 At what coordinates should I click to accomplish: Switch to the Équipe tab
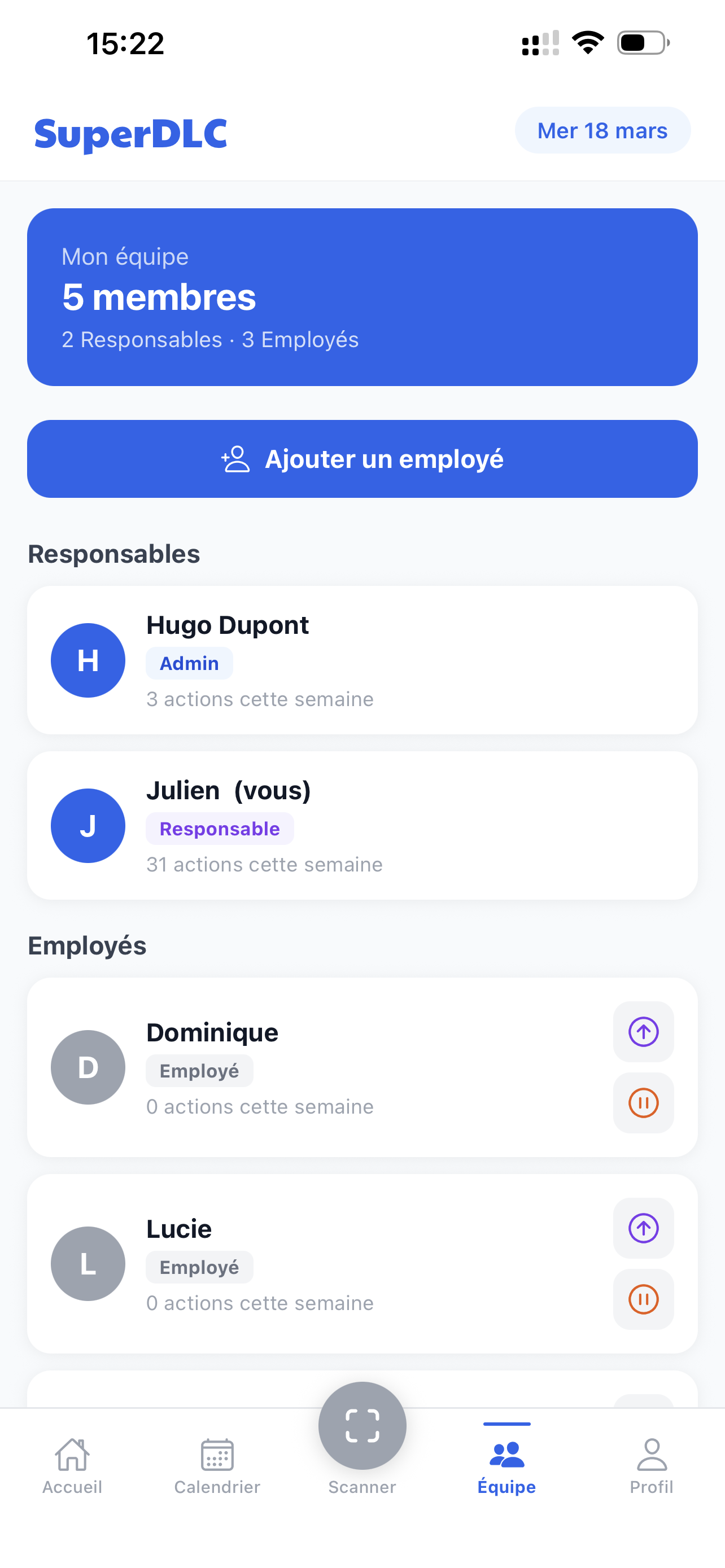[x=507, y=1473]
